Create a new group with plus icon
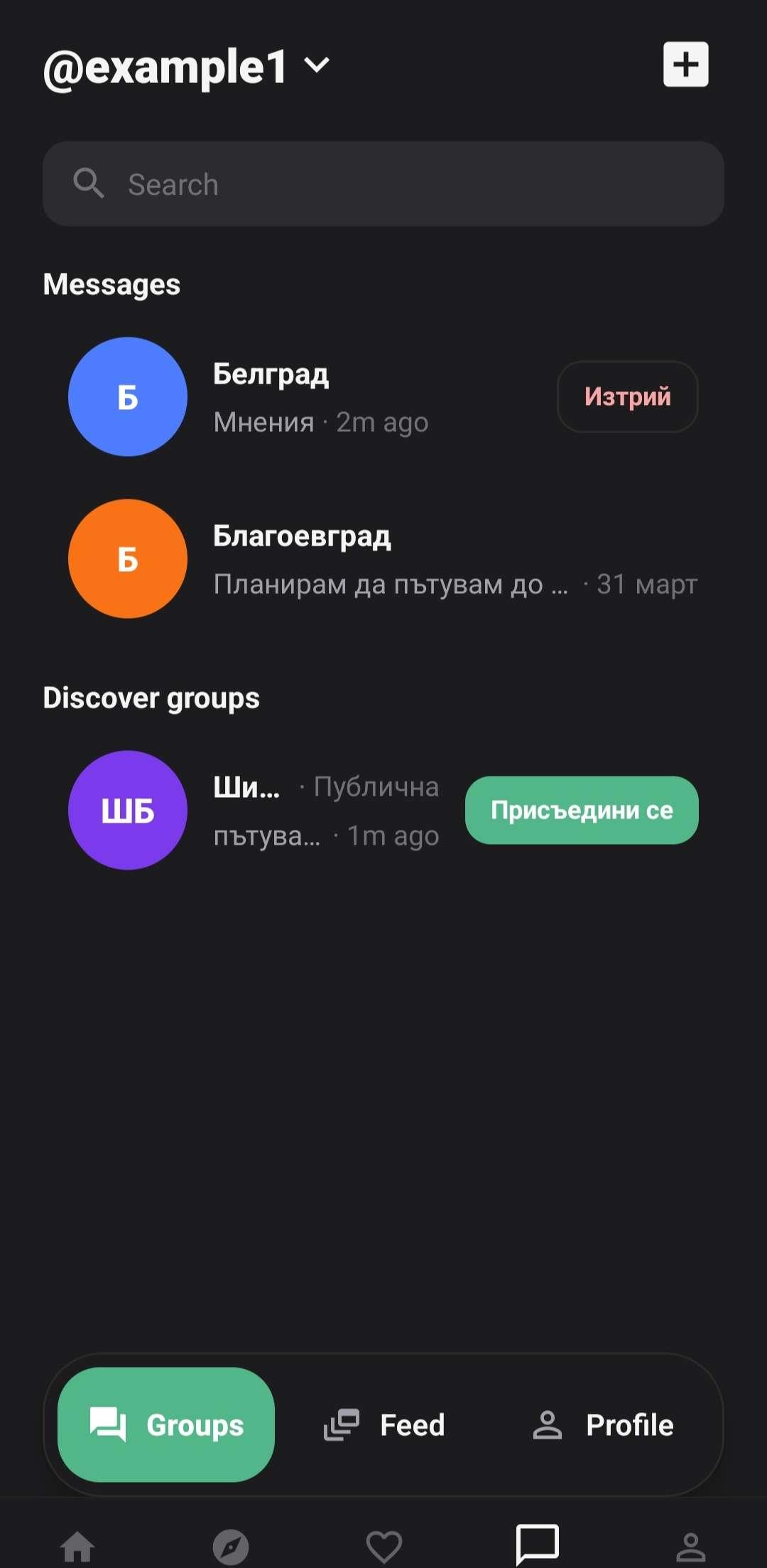The width and height of the screenshot is (767, 1568). 685,65
